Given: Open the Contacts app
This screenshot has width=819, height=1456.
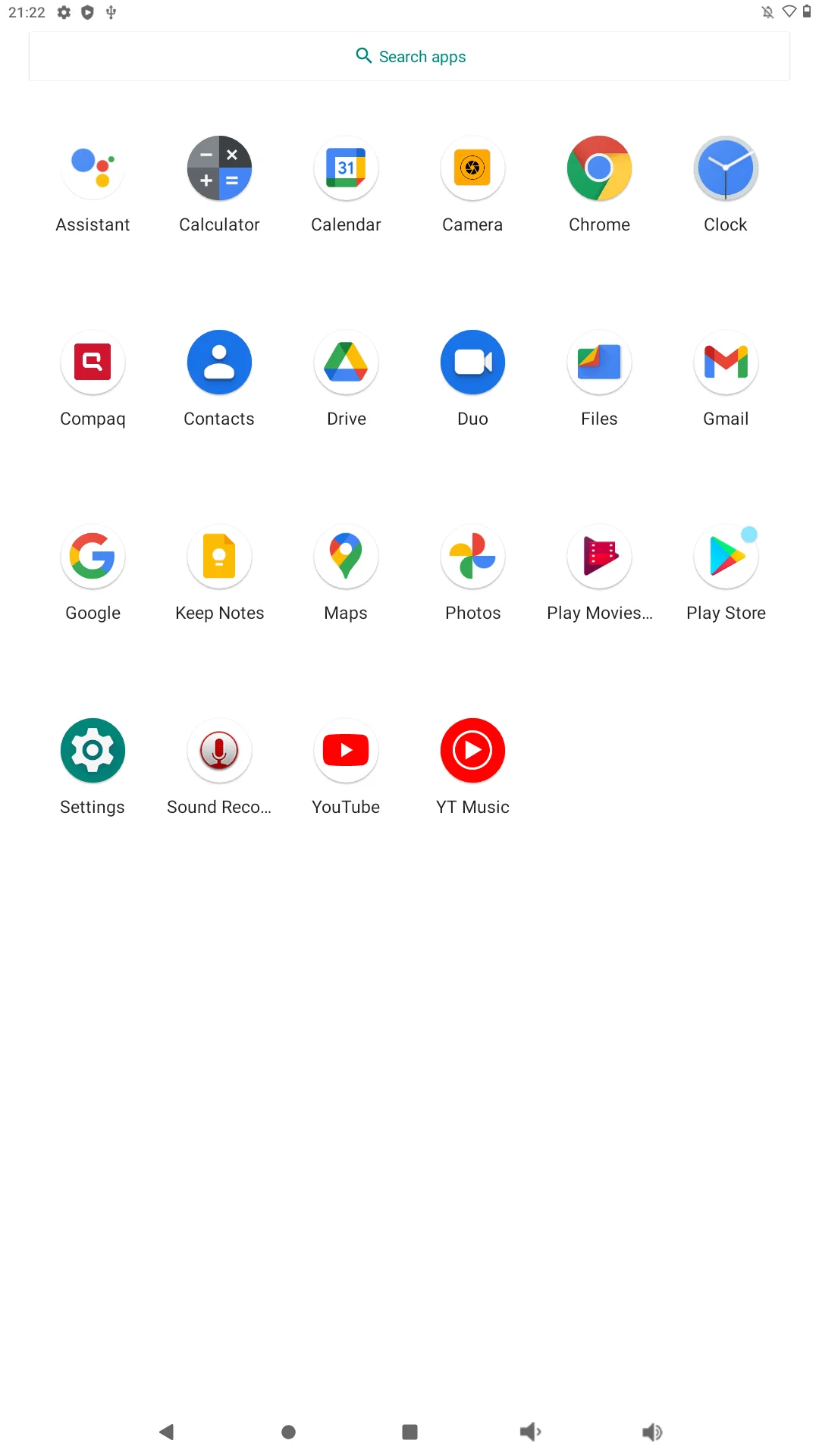Looking at the screenshot, I should click(219, 362).
